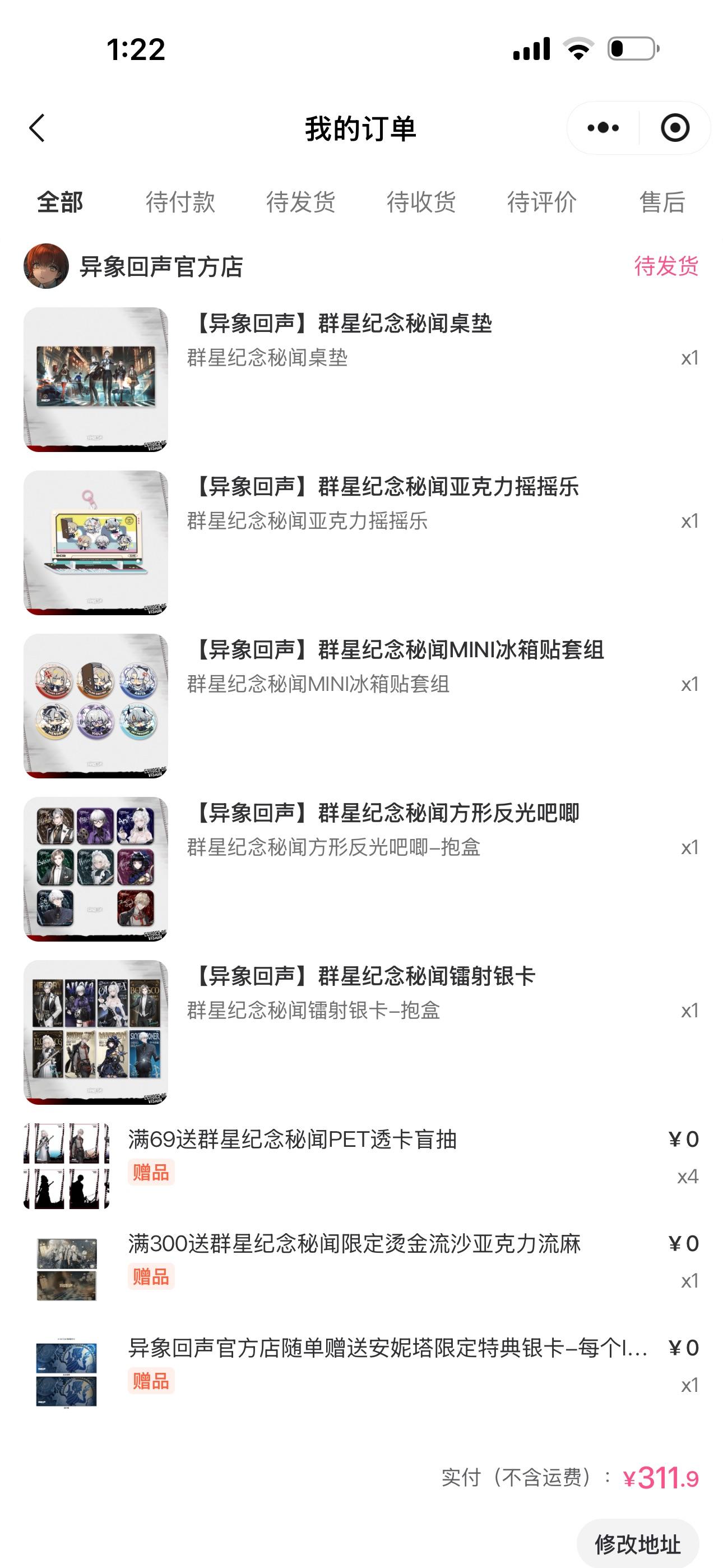The width and height of the screenshot is (723, 1568).
Task: Tap the 修改地址 button
Action: [x=637, y=1544]
